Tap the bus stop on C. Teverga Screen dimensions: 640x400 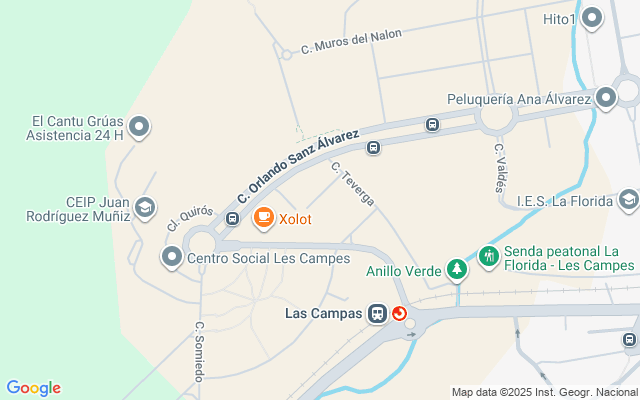tap(373, 148)
